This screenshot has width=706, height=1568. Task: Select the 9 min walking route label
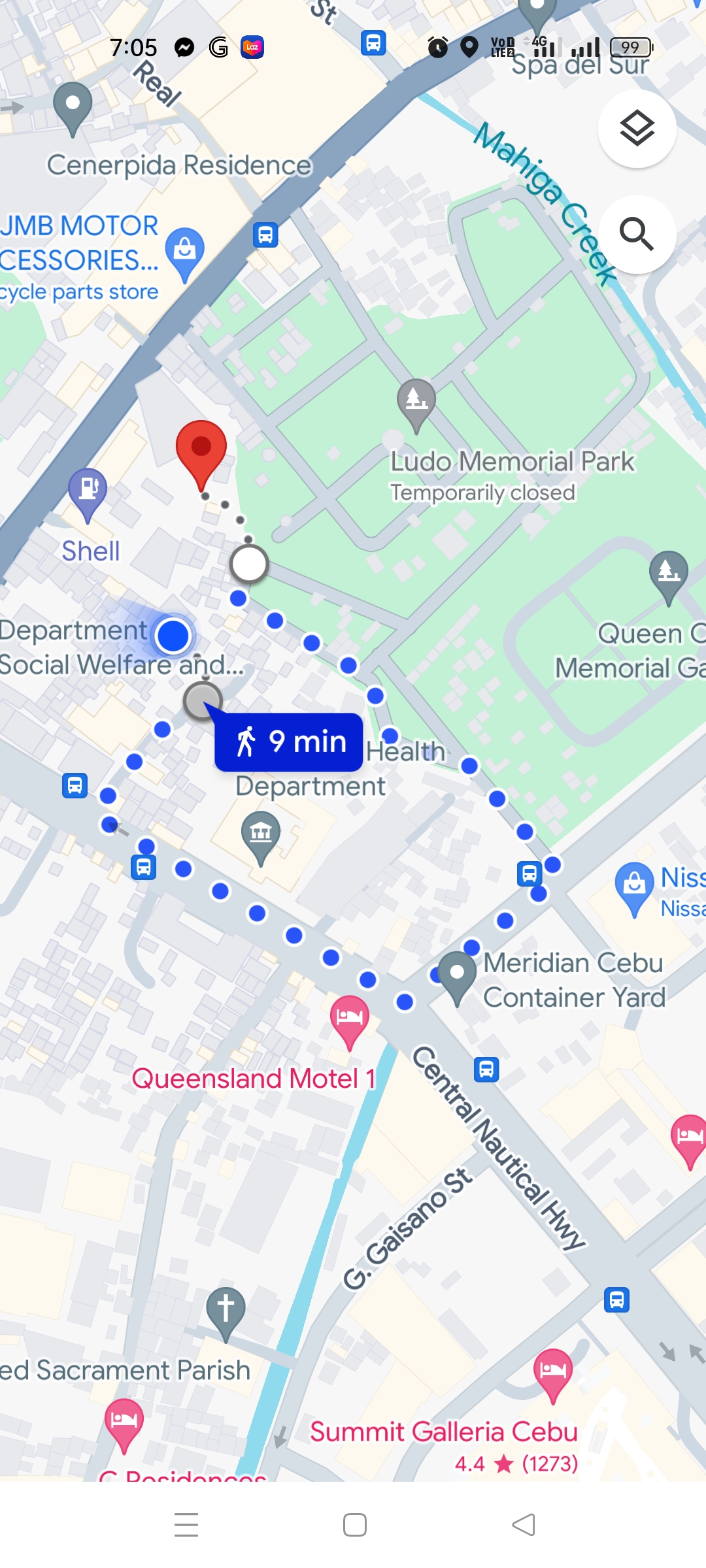[x=289, y=742]
